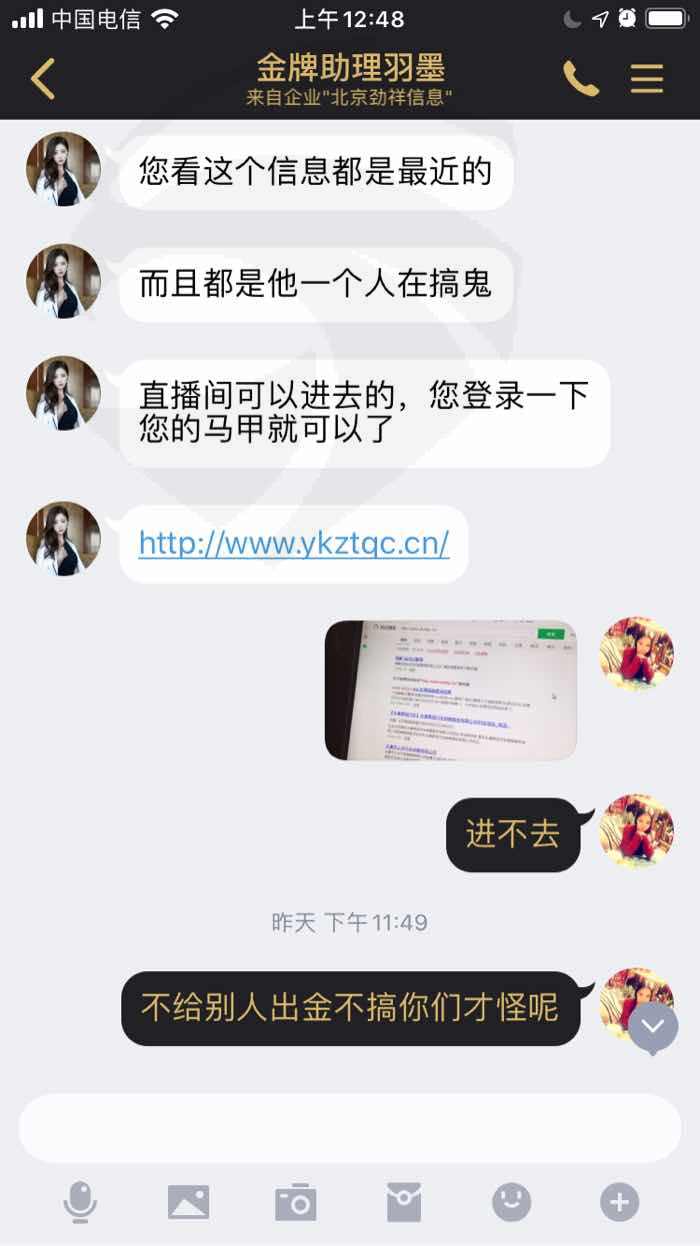700x1246 pixels.
Task: Jump to latest messages with down chevron
Action: (x=653, y=1027)
